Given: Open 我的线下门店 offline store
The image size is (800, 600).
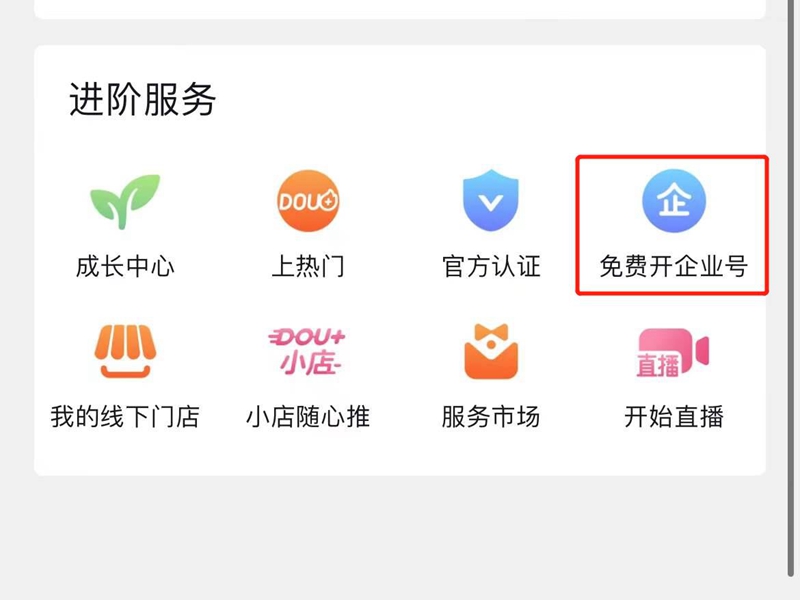Looking at the screenshot, I should [x=125, y=353].
